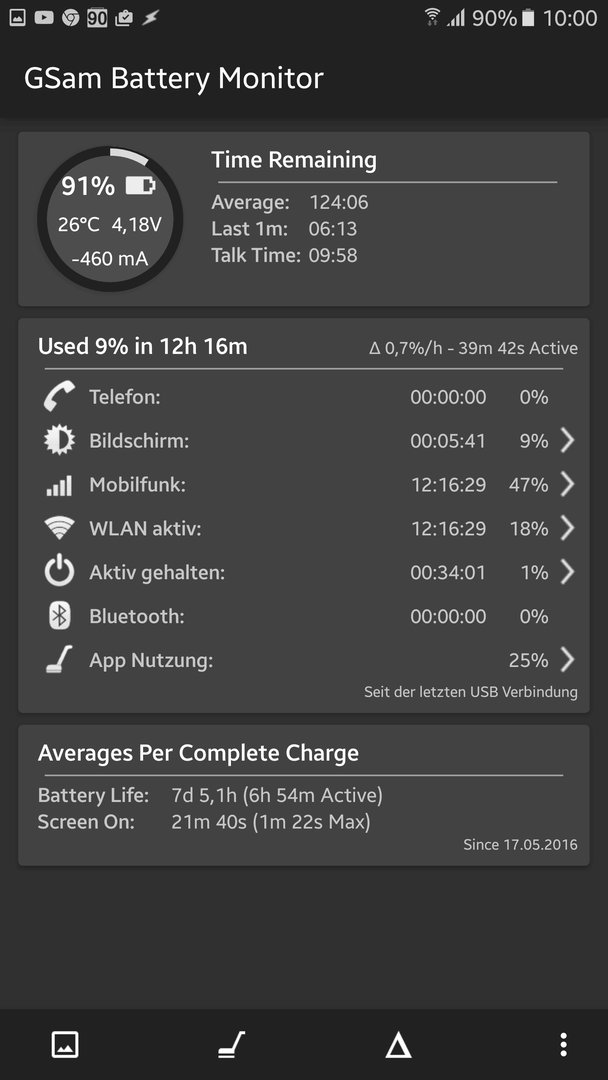The image size is (608, 1080).
Task: Open the Time Remaining card
Action: pyautogui.click(x=304, y=219)
